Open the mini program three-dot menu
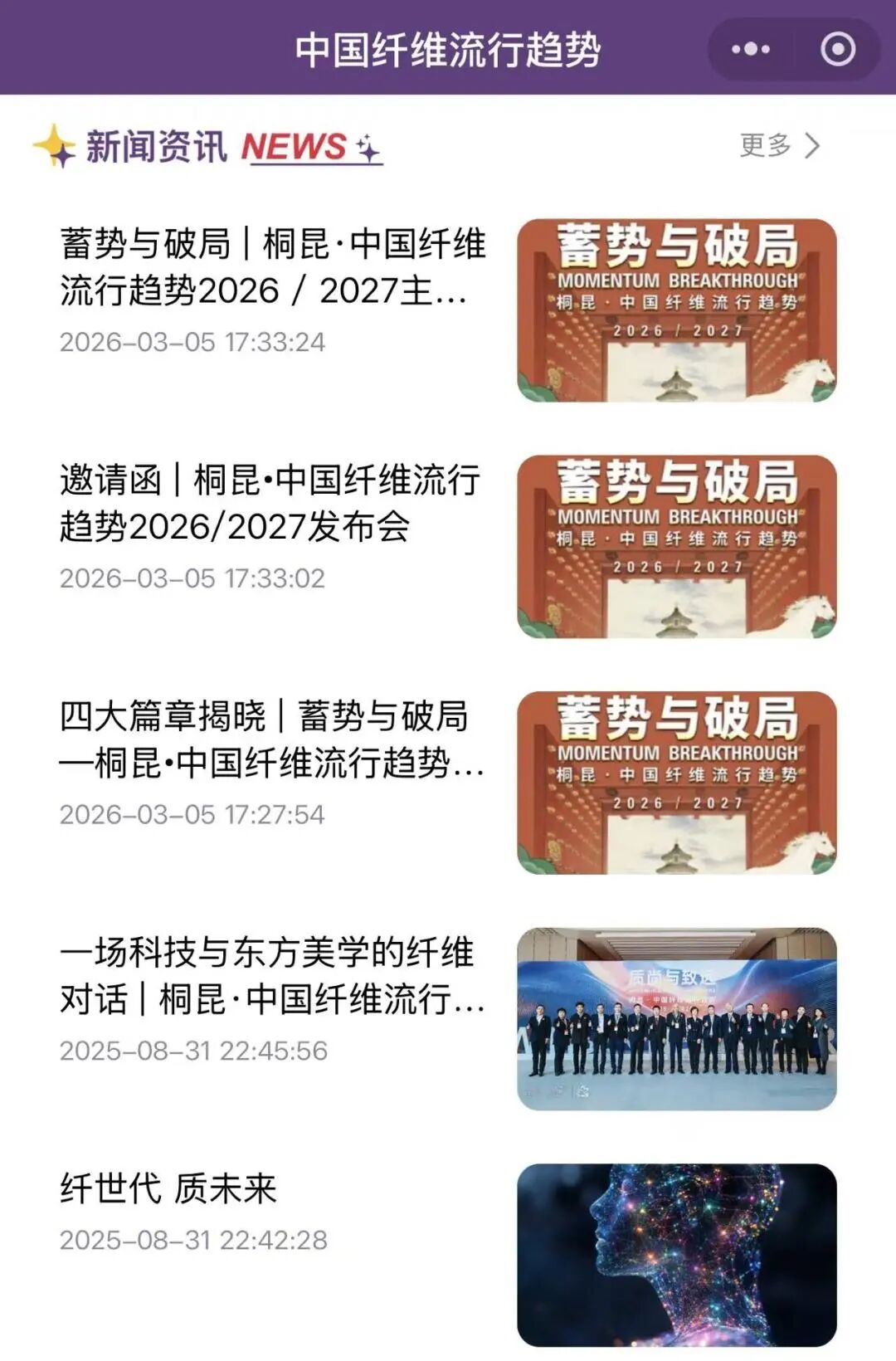Image resolution: width=896 pixels, height=1361 pixels. coord(751,50)
